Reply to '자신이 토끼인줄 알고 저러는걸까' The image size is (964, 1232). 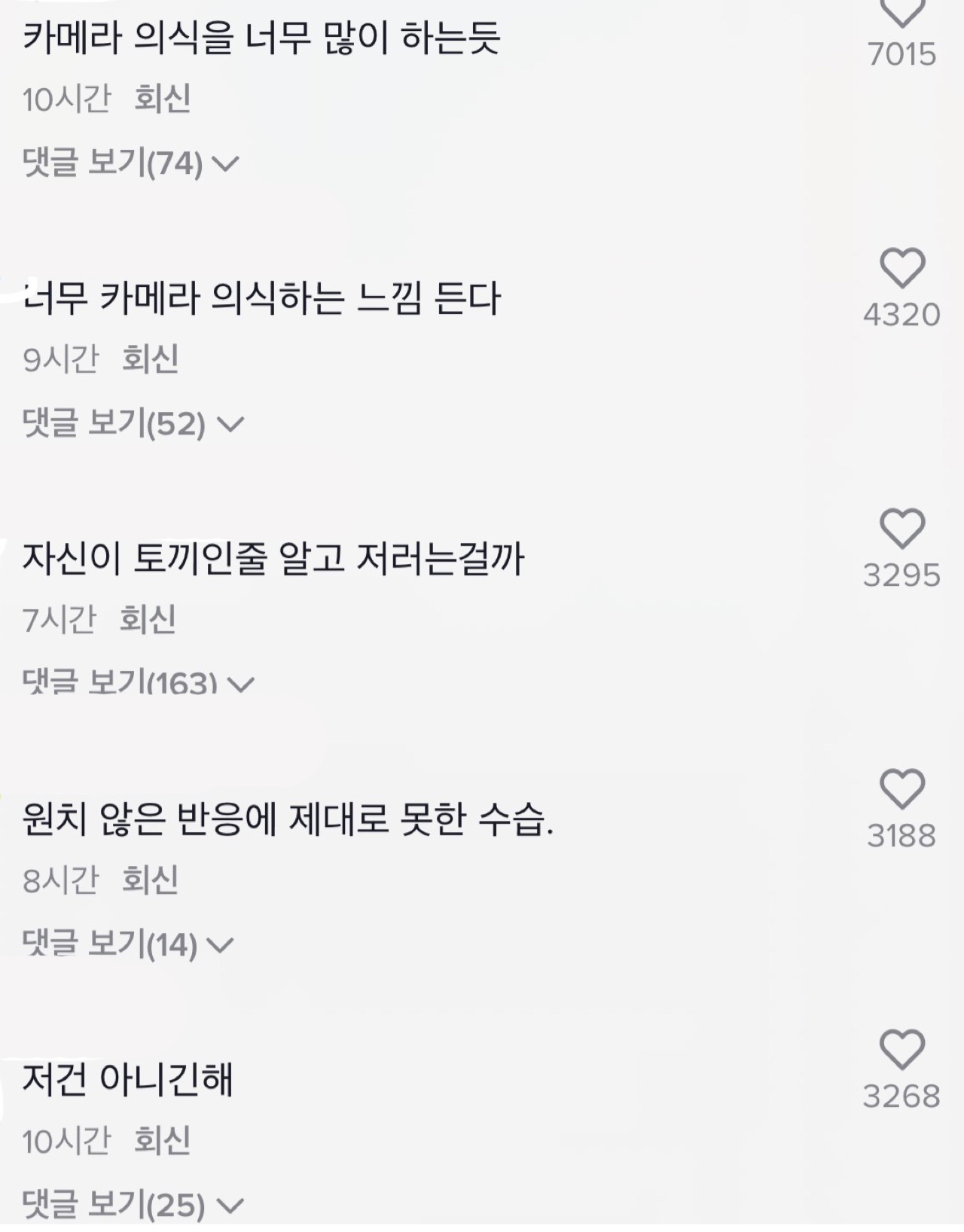(x=148, y=619)
